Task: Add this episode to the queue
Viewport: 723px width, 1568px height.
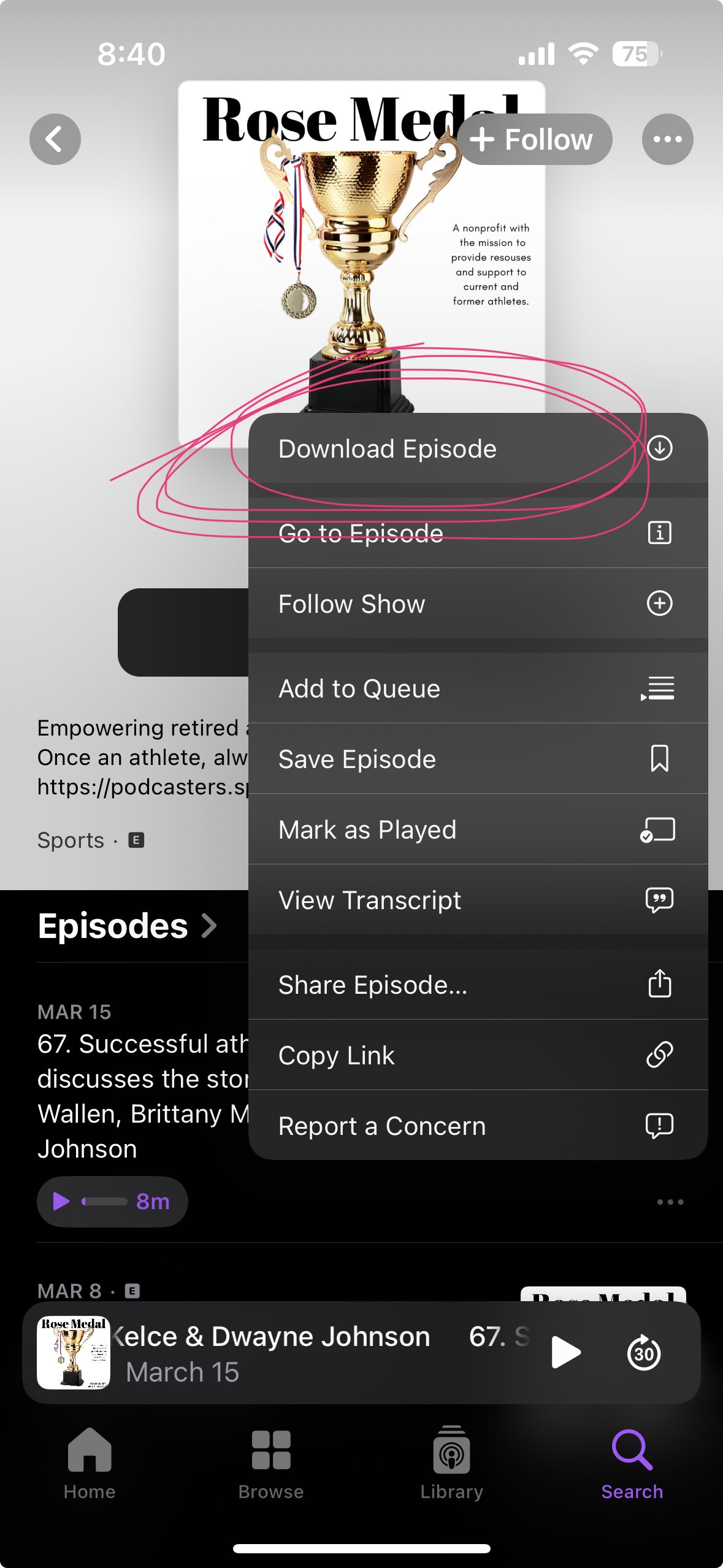Action: (478, 688)
